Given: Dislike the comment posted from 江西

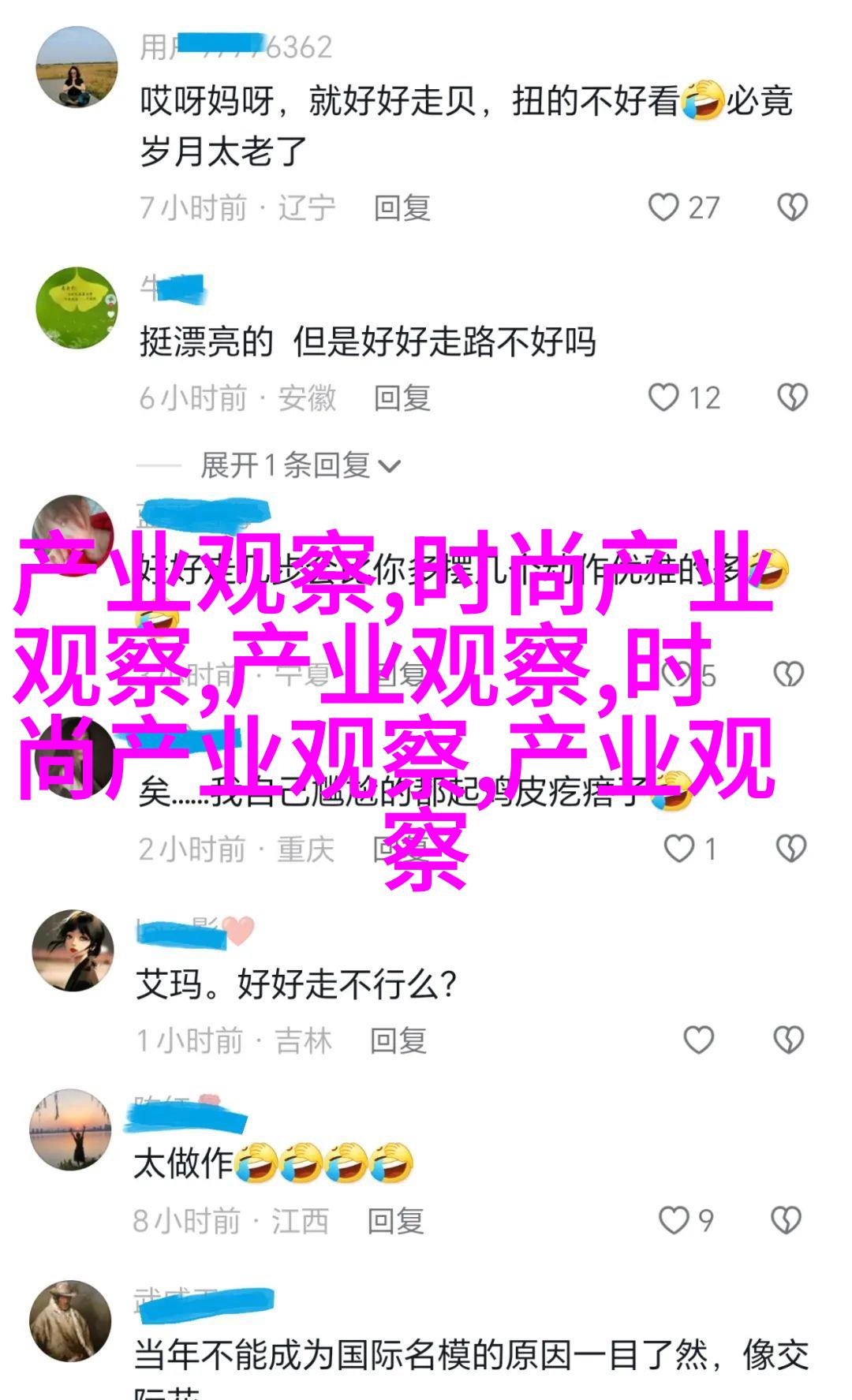Looking at the screenshot, I should point(786,1221).
